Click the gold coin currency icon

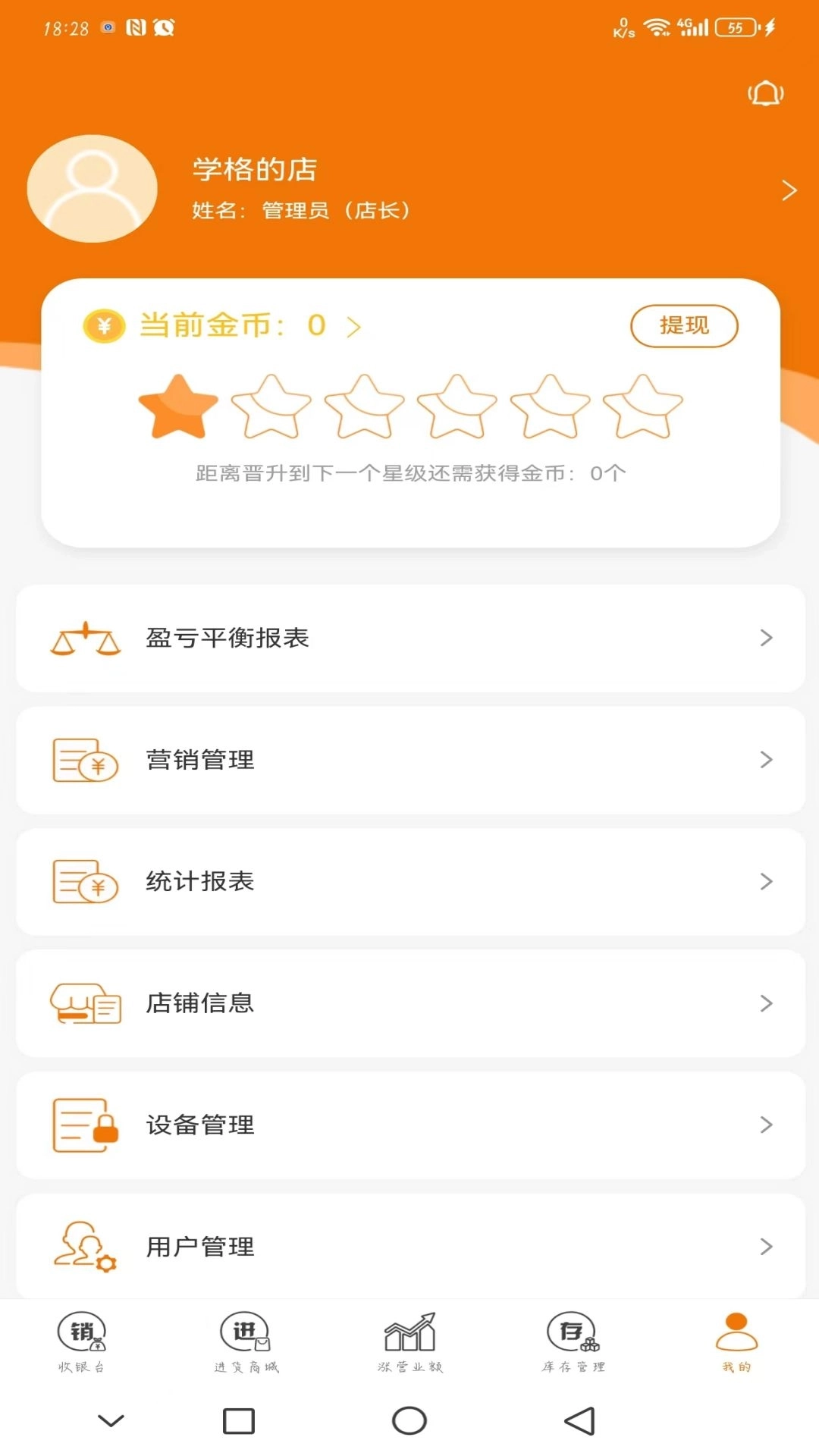pos(105,326)
